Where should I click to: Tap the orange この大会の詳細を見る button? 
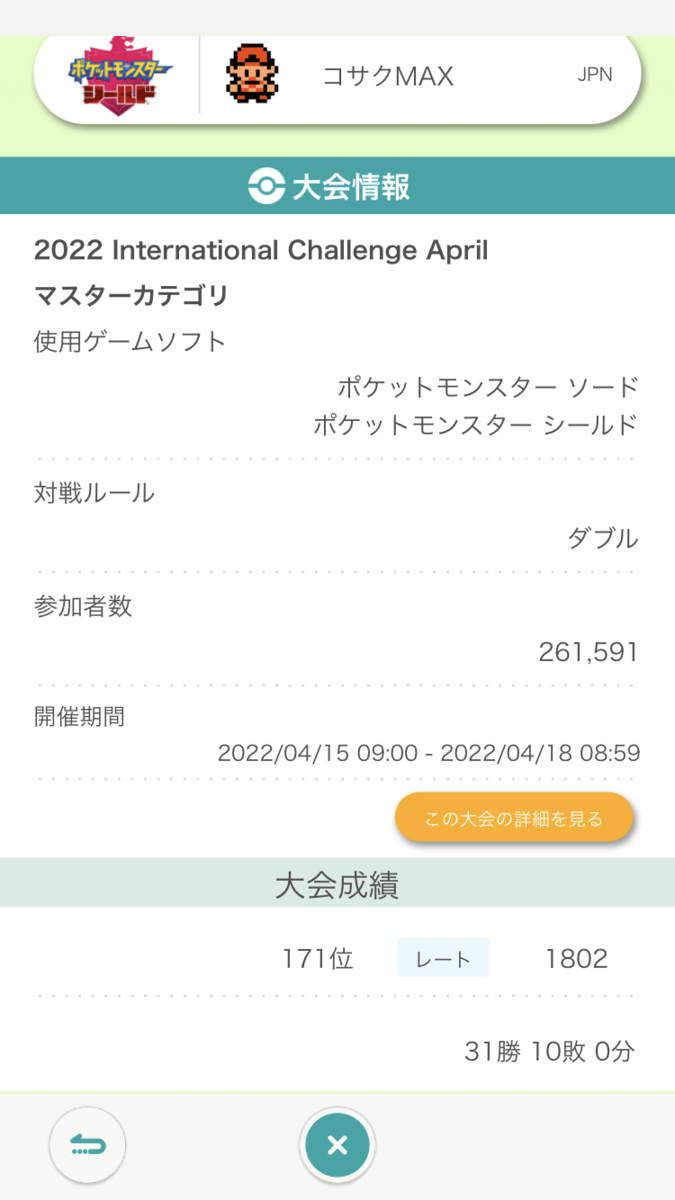point(514,819)
